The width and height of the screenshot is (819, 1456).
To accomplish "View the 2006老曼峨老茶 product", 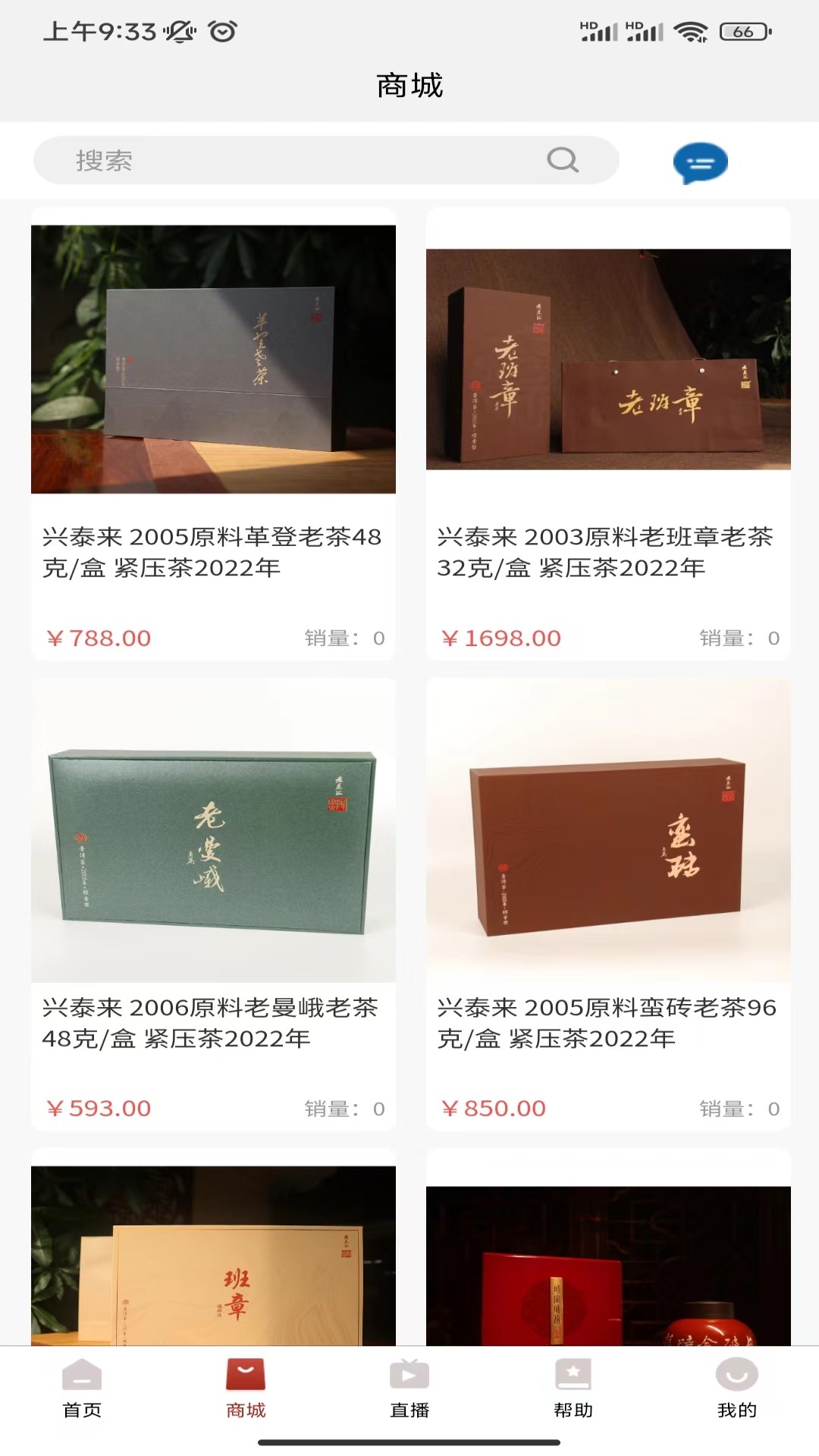I will [213, 902].
